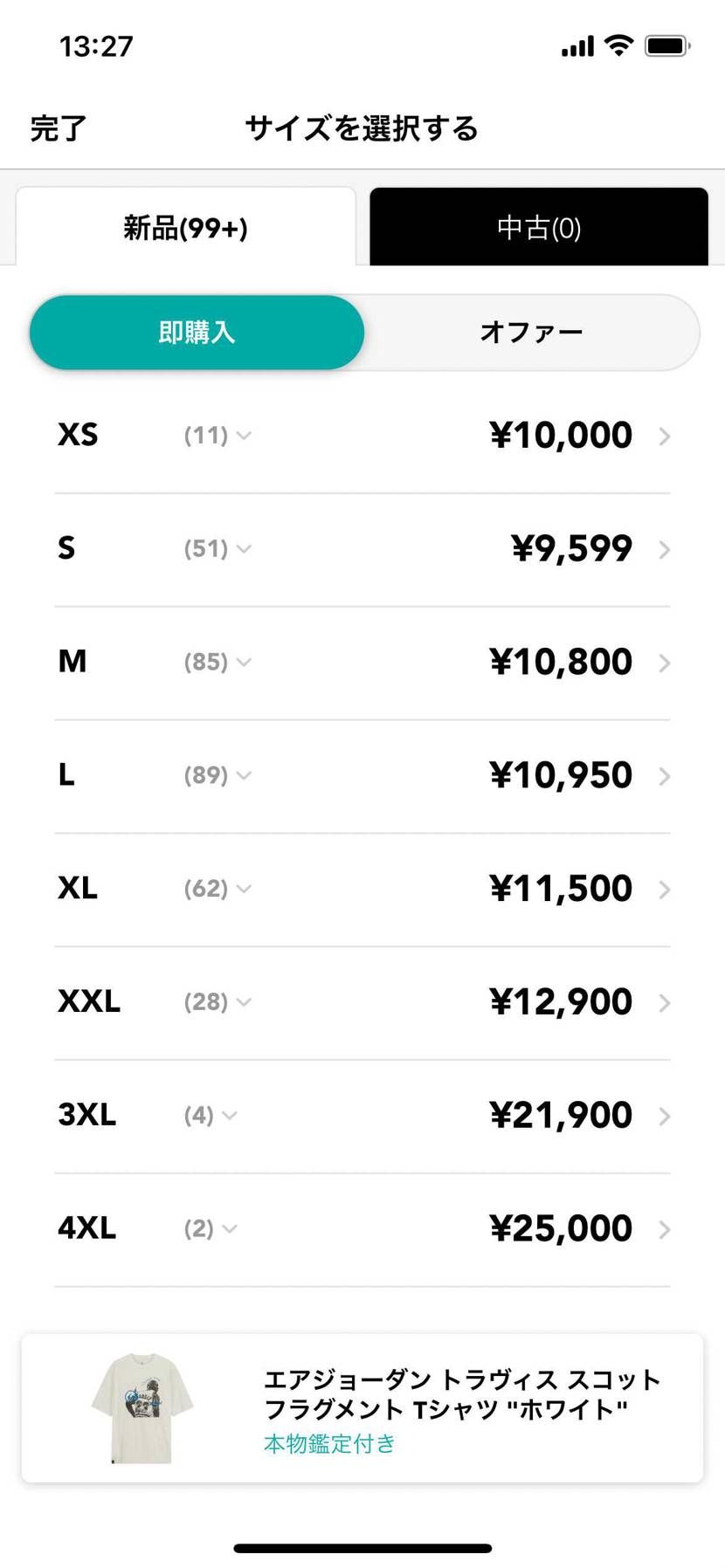
Task: Switch to the 新品(99+) tab
Action: [185, 228]
